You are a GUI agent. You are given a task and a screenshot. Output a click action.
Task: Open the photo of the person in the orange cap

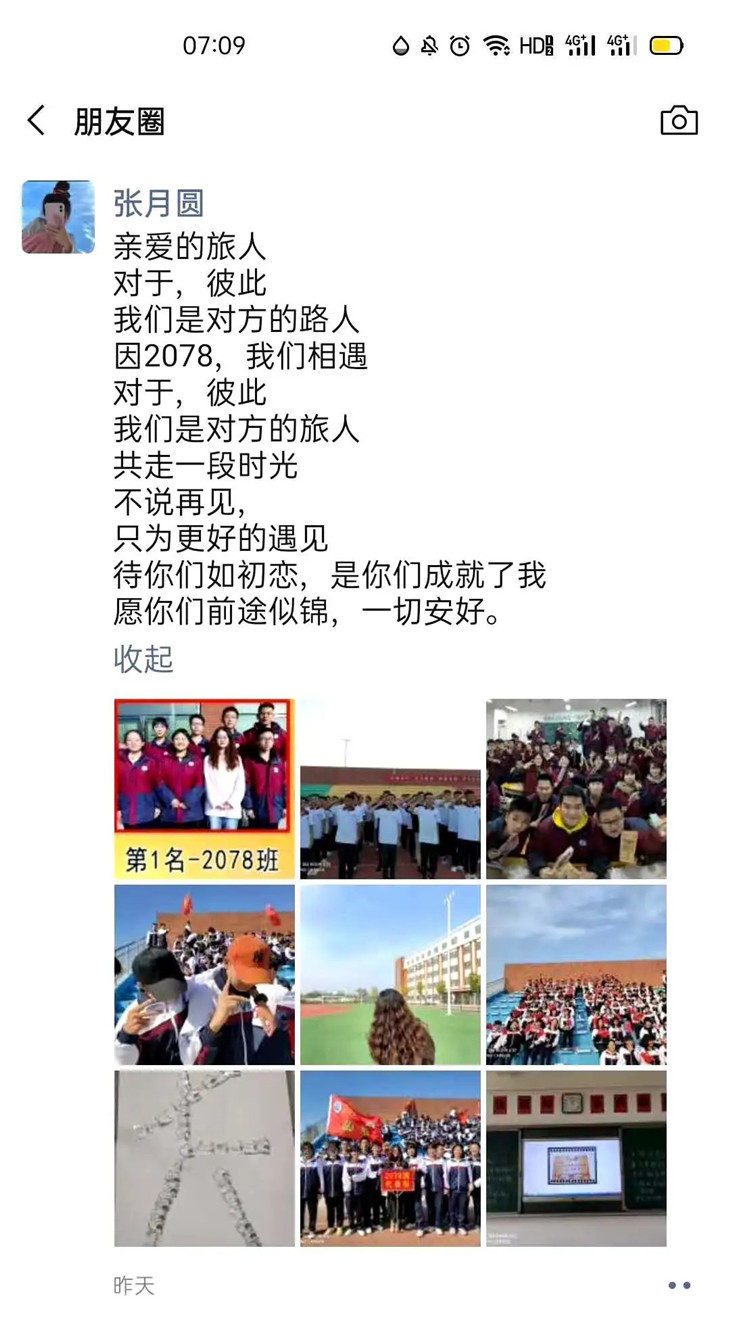tap(204, 974)
